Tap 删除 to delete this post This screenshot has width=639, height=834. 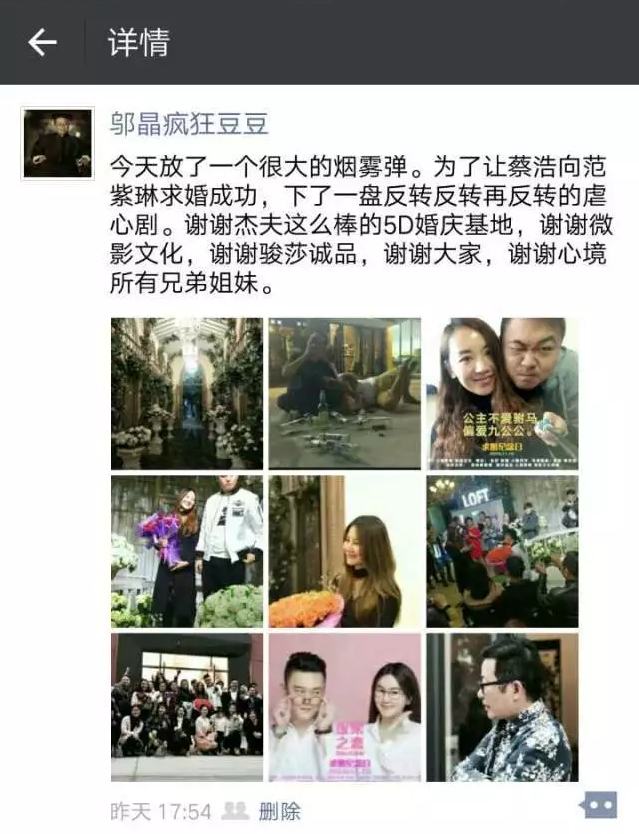tap(279, 811)
